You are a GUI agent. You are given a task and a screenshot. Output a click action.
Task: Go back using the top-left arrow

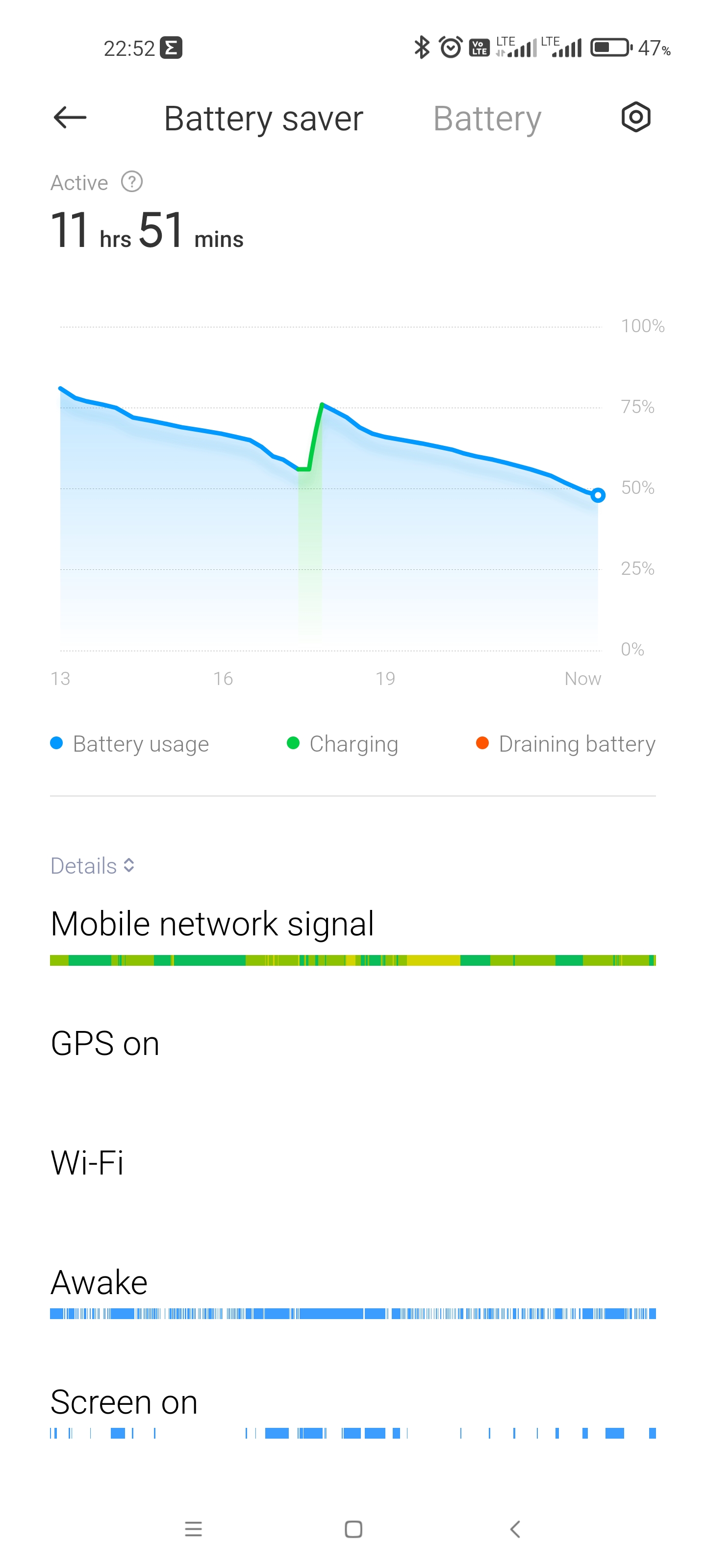(70, 118)
